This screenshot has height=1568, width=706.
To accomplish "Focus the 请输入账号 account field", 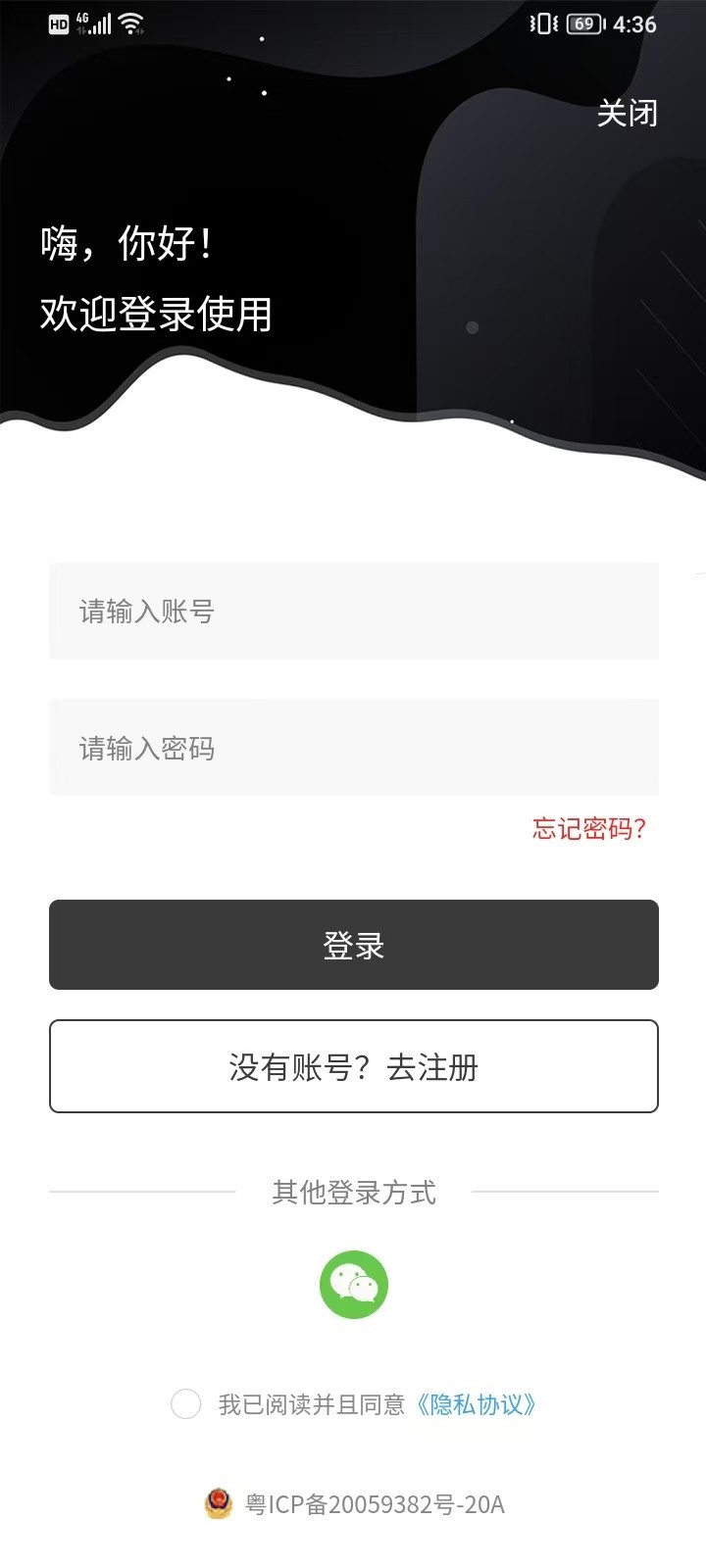I will coord(353,612).
